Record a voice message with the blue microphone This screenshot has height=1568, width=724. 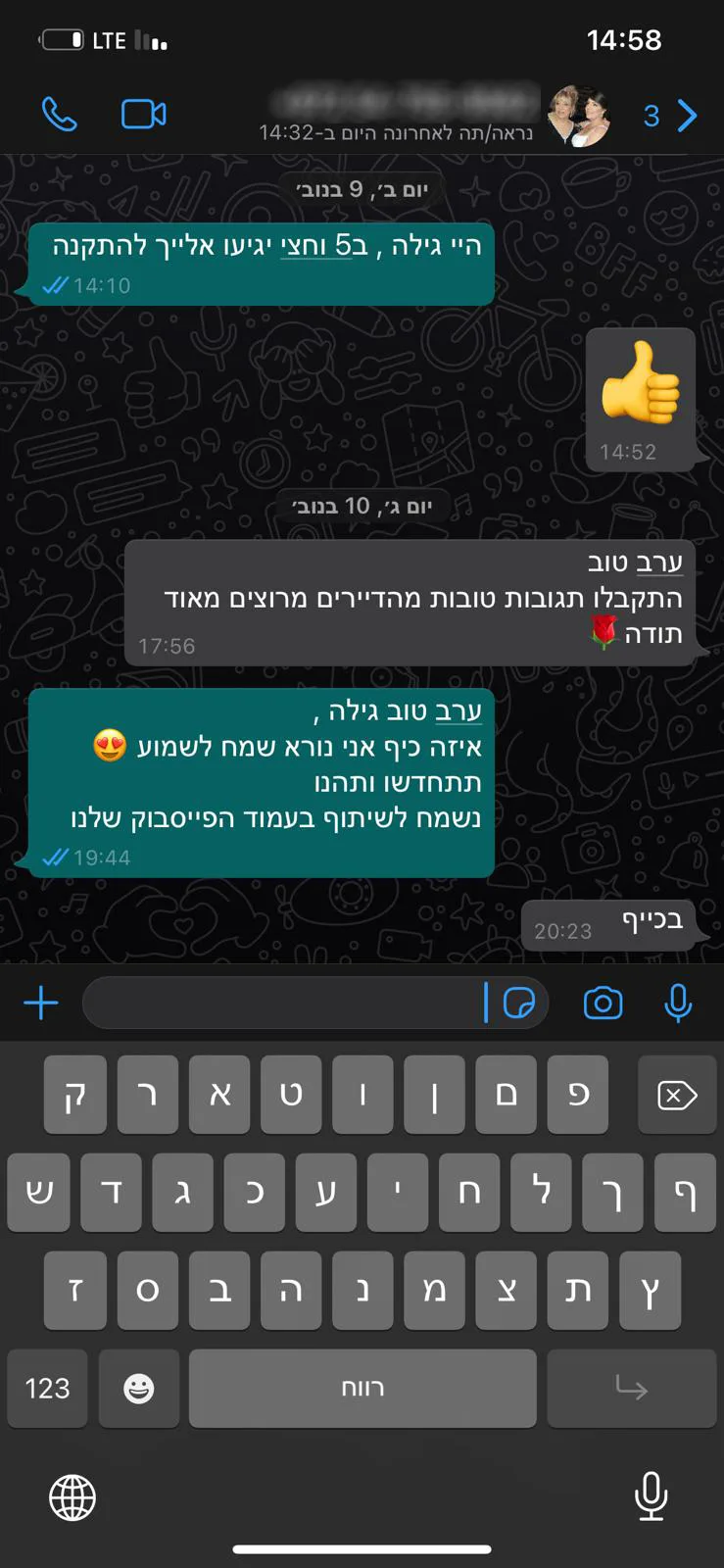[678, 1003]
